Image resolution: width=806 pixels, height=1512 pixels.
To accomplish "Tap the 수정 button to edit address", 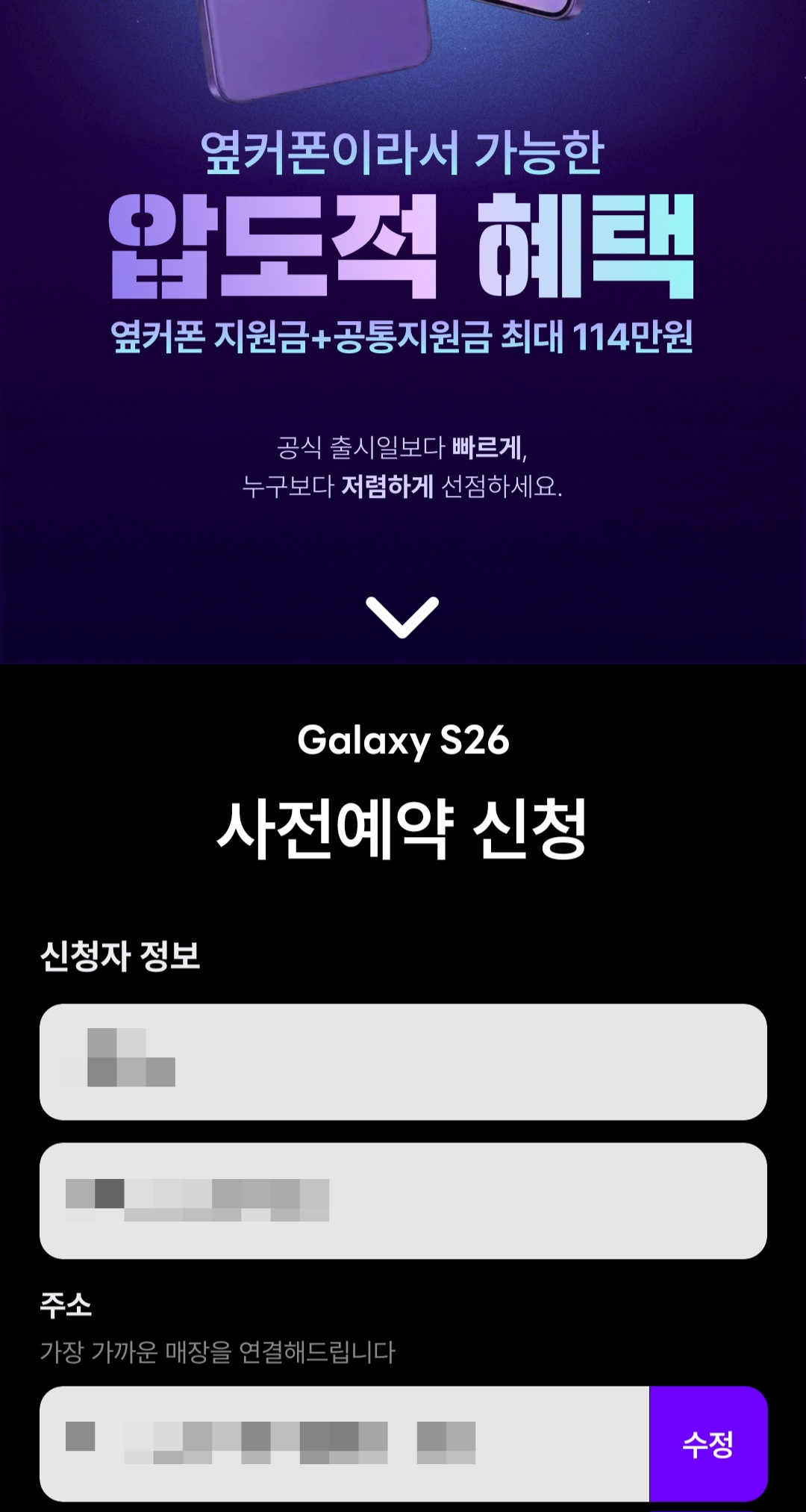I will [x=707, y=1443].
